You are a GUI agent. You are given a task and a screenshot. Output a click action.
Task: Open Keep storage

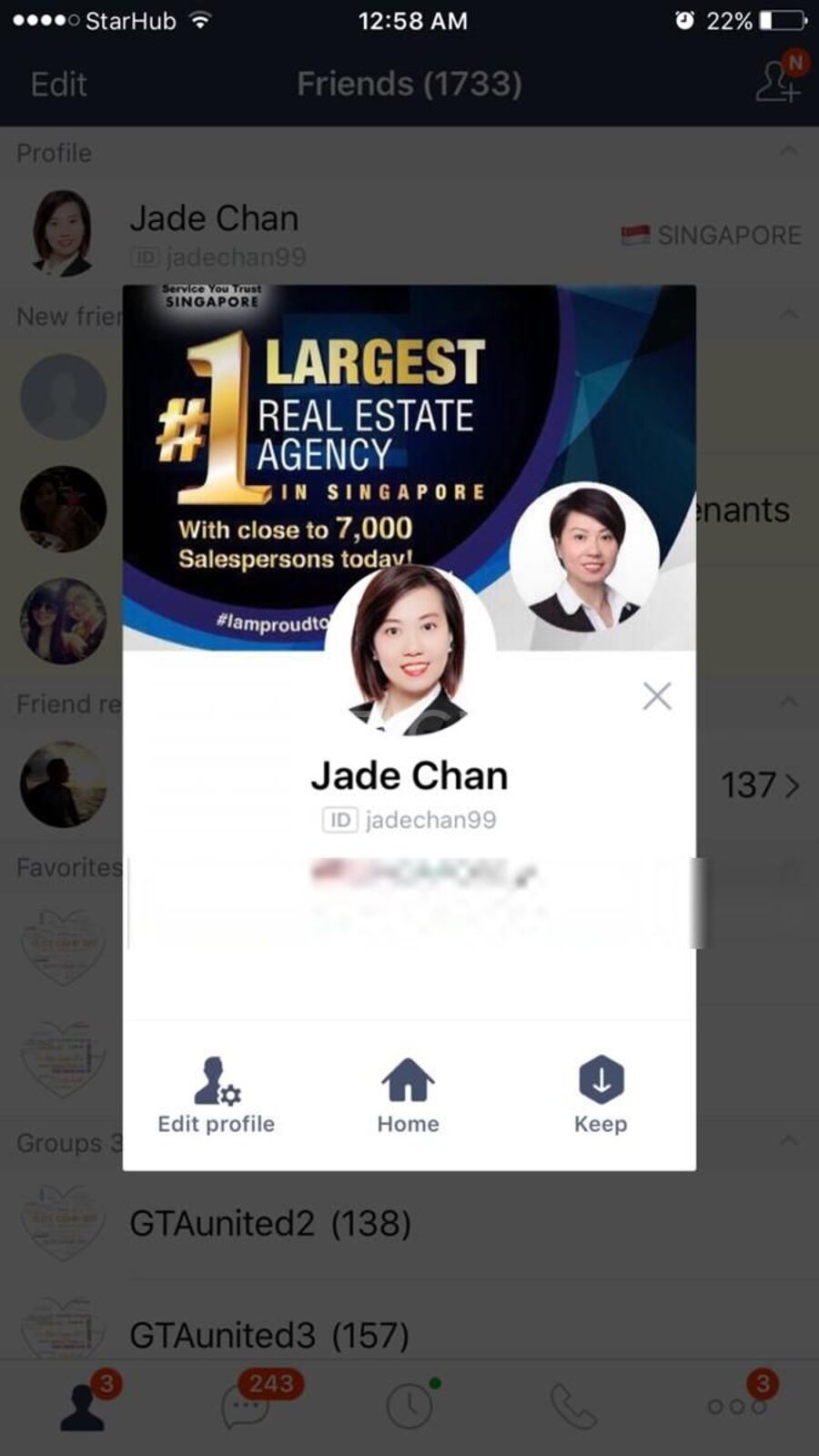[x=601, y=1095]
